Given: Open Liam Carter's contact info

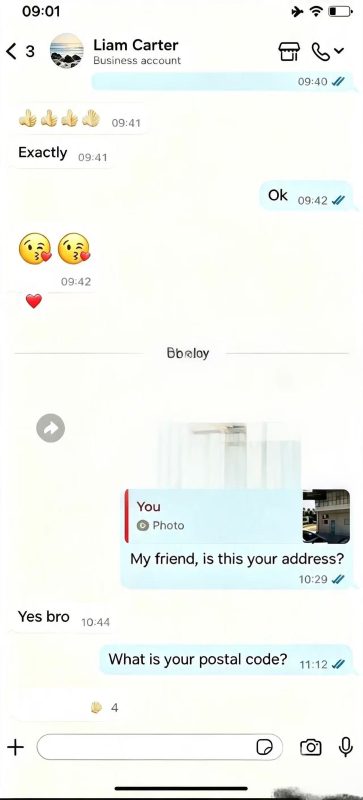Looking at the screenshot, I should pos(137,52).
